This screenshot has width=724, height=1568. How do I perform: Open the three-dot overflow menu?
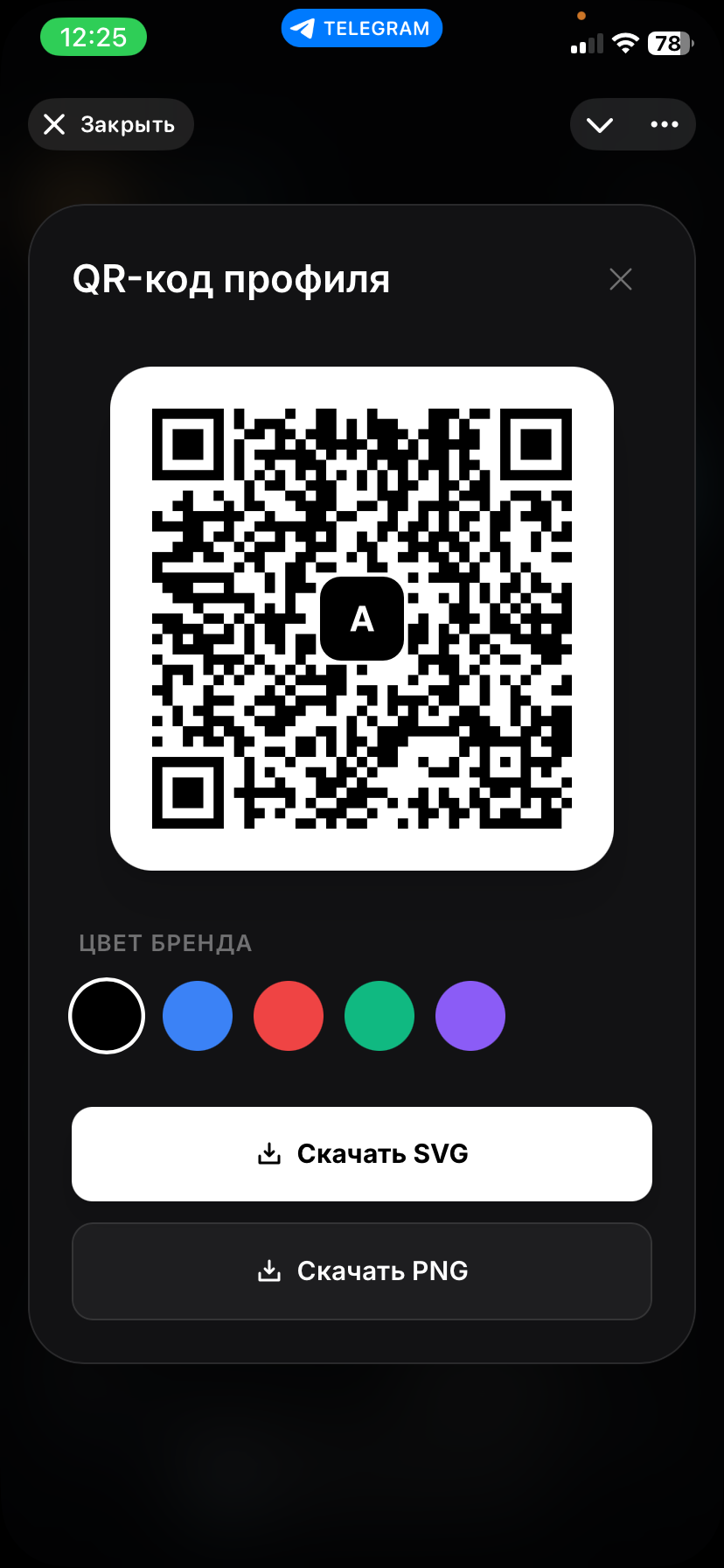coord(665,124)
